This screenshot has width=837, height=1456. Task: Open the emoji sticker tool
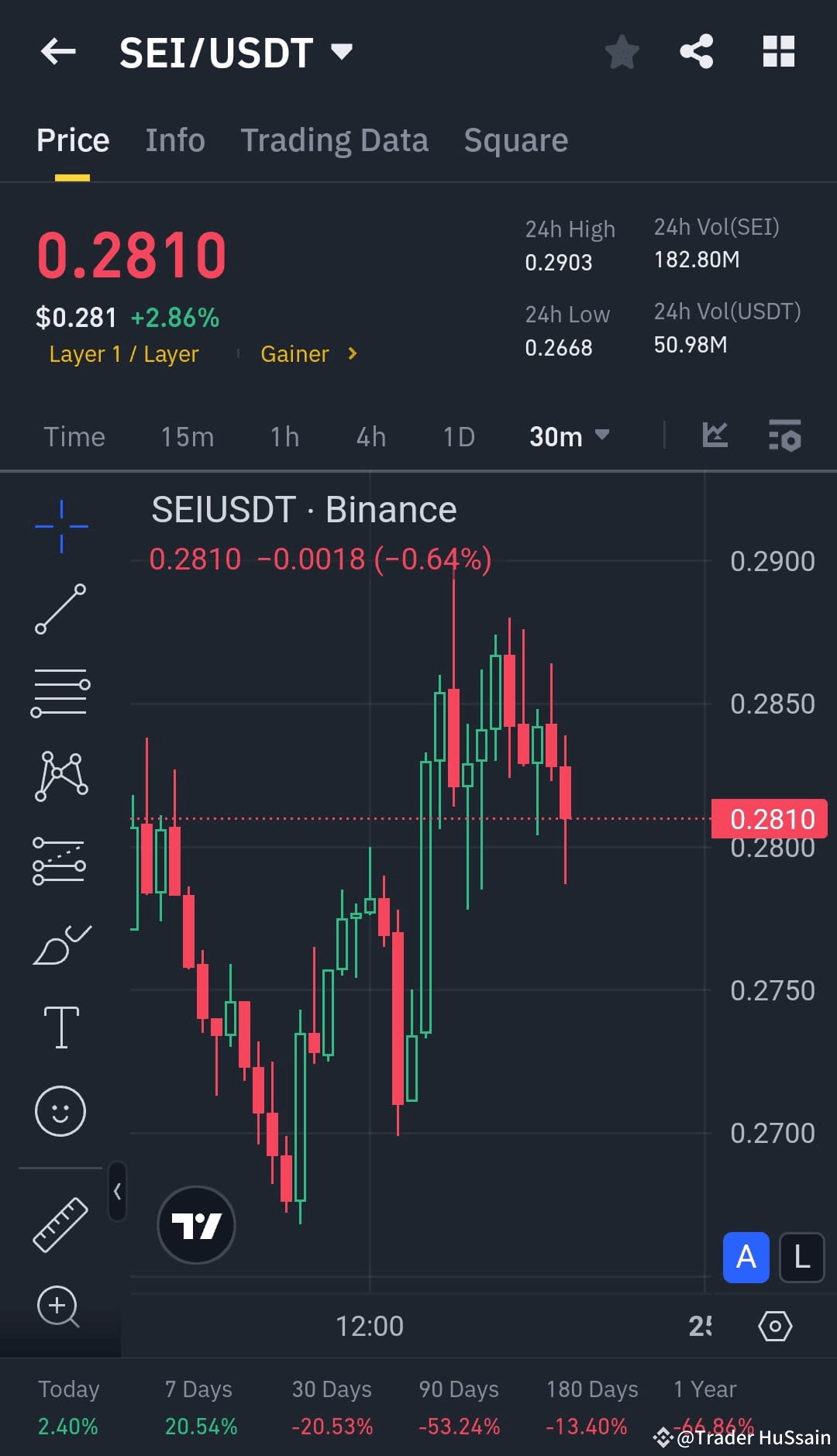pos(60,1110)
